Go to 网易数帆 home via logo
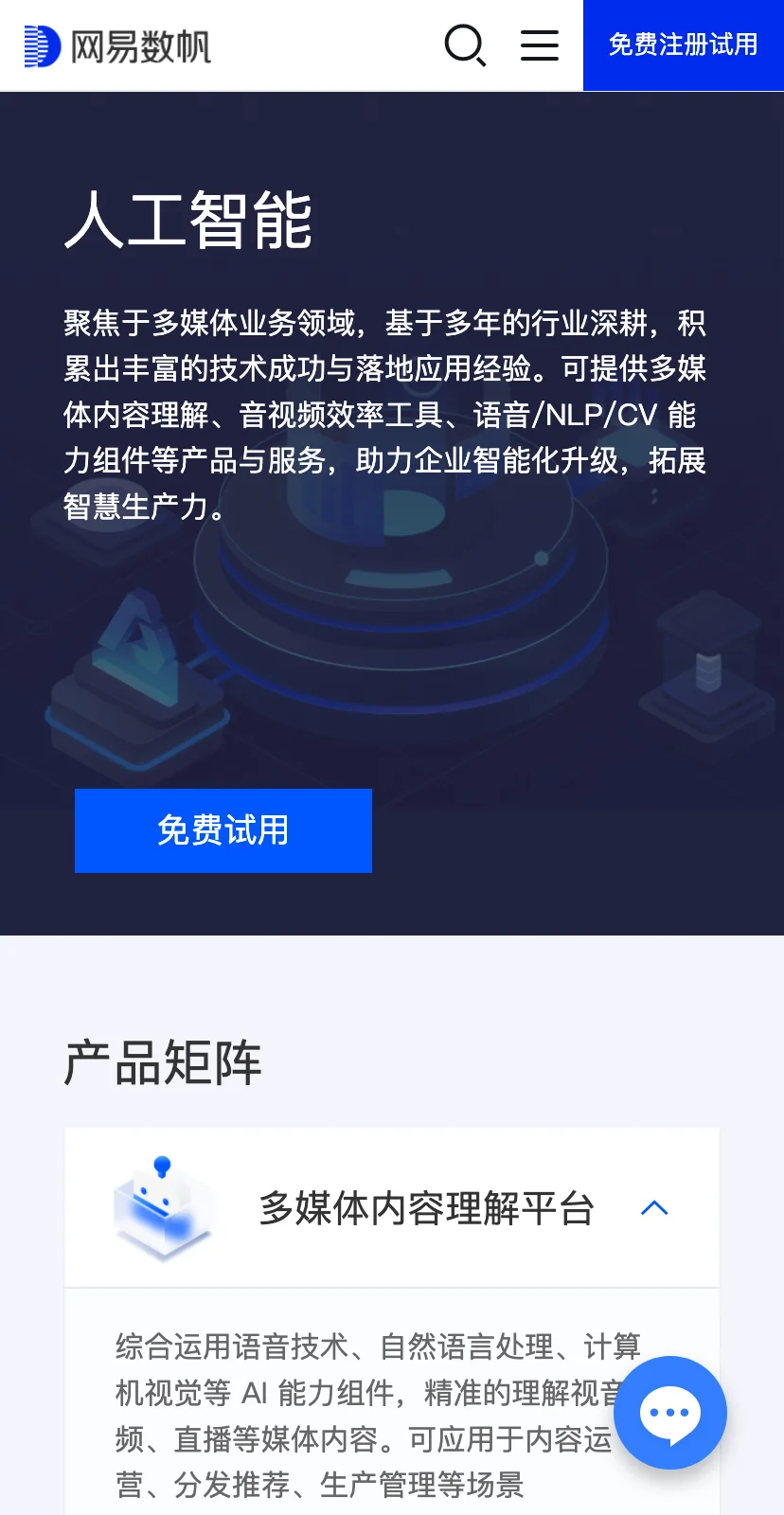Image resolution: width=784 pixels, height=1515 pixels. [117, 46]
